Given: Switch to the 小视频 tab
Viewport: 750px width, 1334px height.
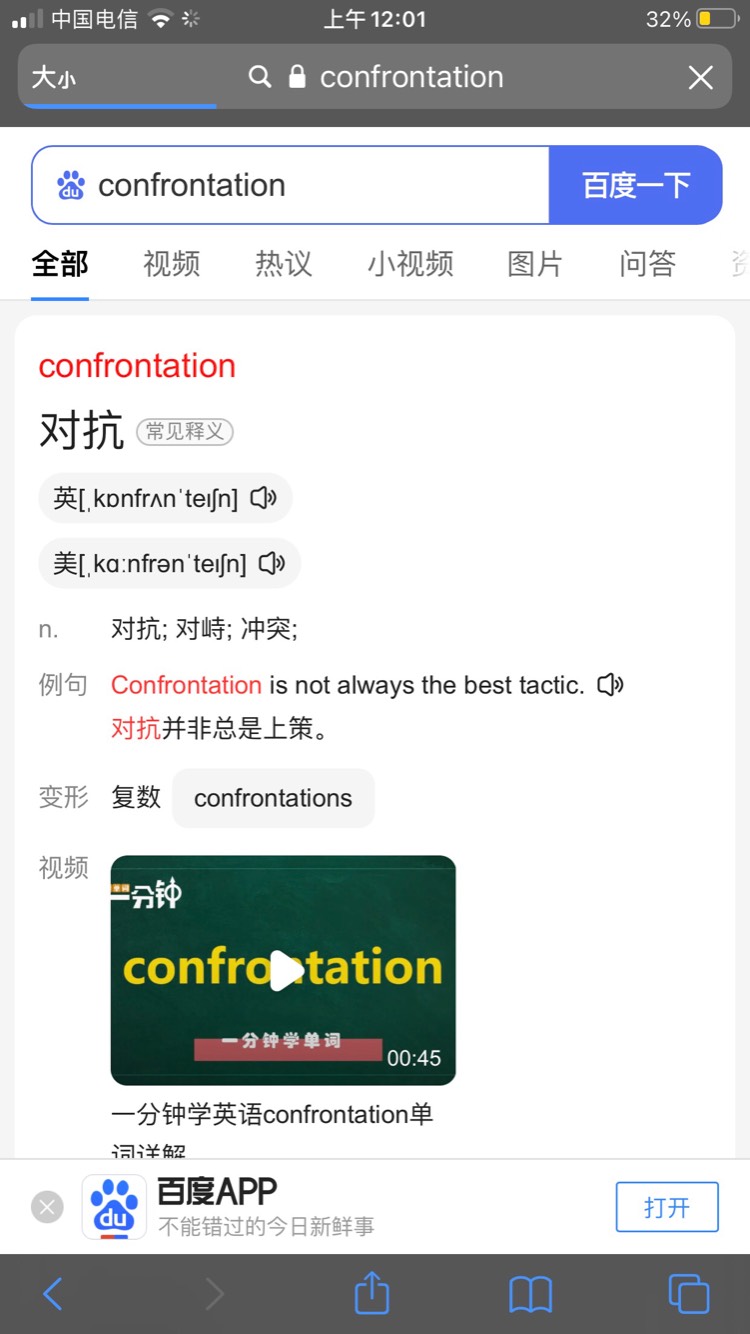Looking at the screenshot, I should (410, 264).
